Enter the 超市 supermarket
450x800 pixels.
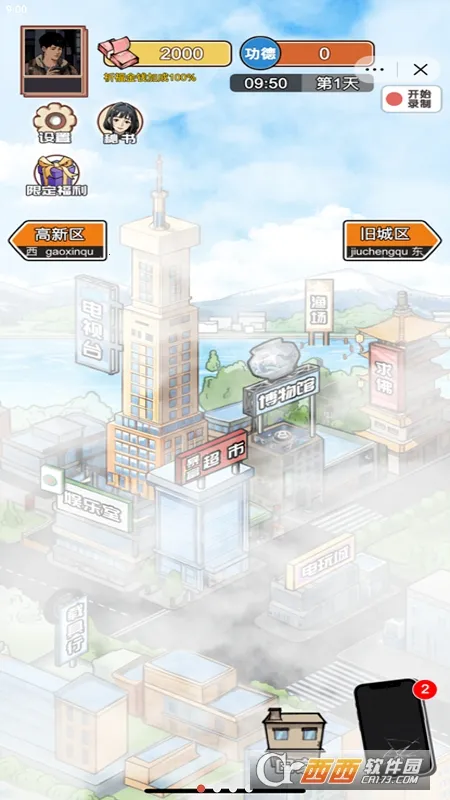(x=212, y=456)
